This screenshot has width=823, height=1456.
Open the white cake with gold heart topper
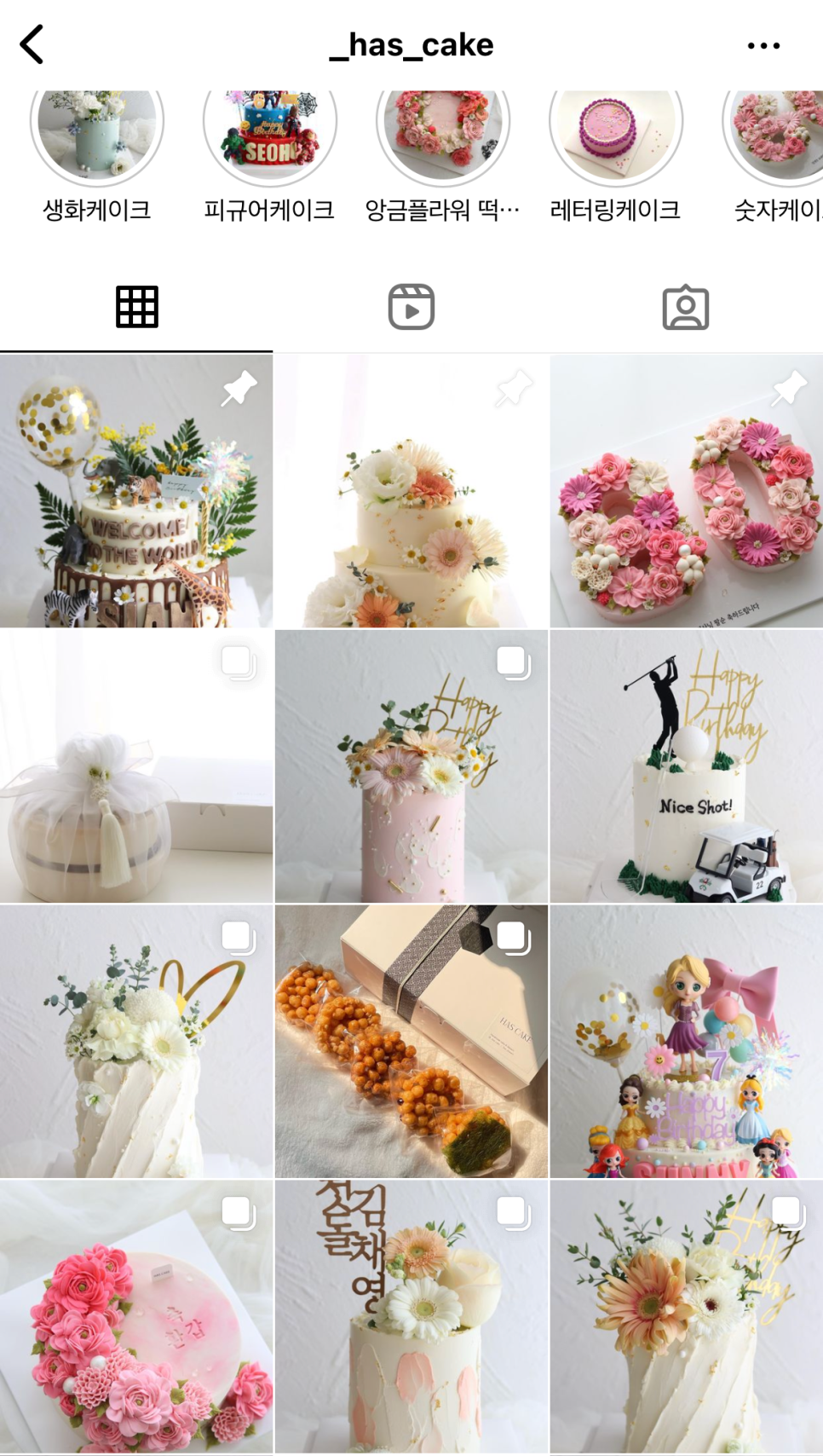click(136, 1041)
